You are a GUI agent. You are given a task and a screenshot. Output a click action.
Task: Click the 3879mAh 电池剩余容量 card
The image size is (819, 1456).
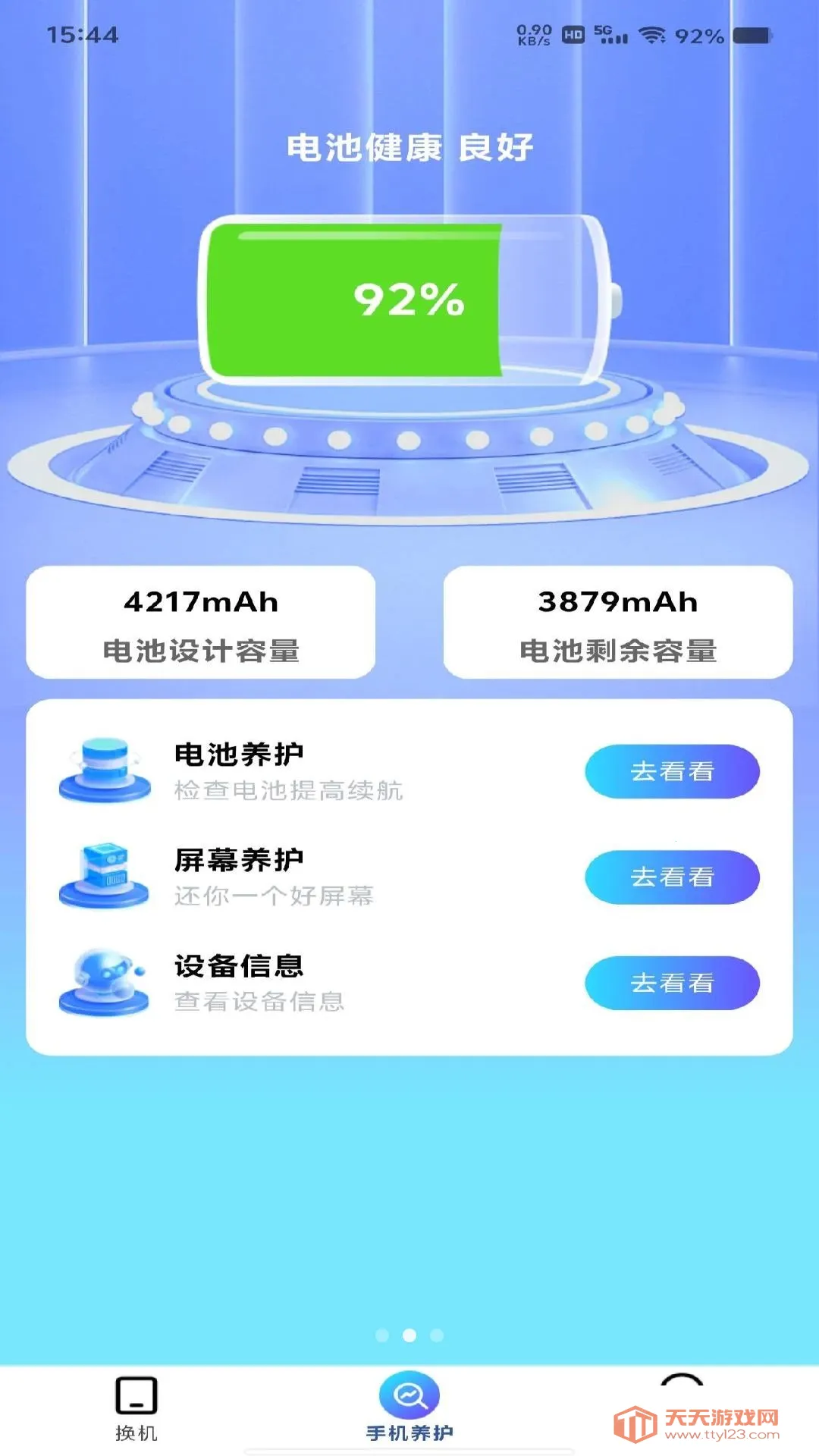pos(618,622)
